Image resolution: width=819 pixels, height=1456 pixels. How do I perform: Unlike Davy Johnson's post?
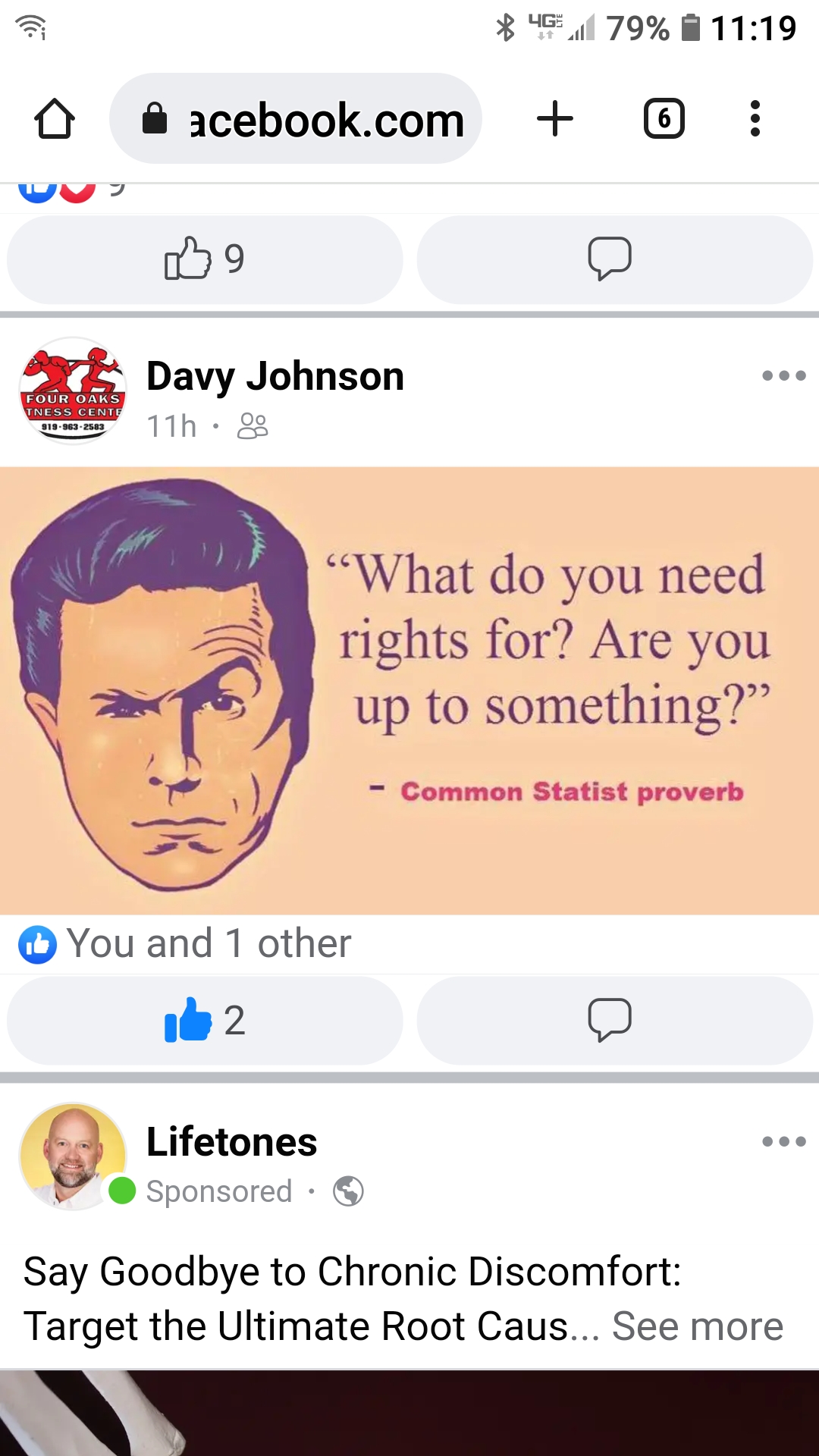[204, 1021]
